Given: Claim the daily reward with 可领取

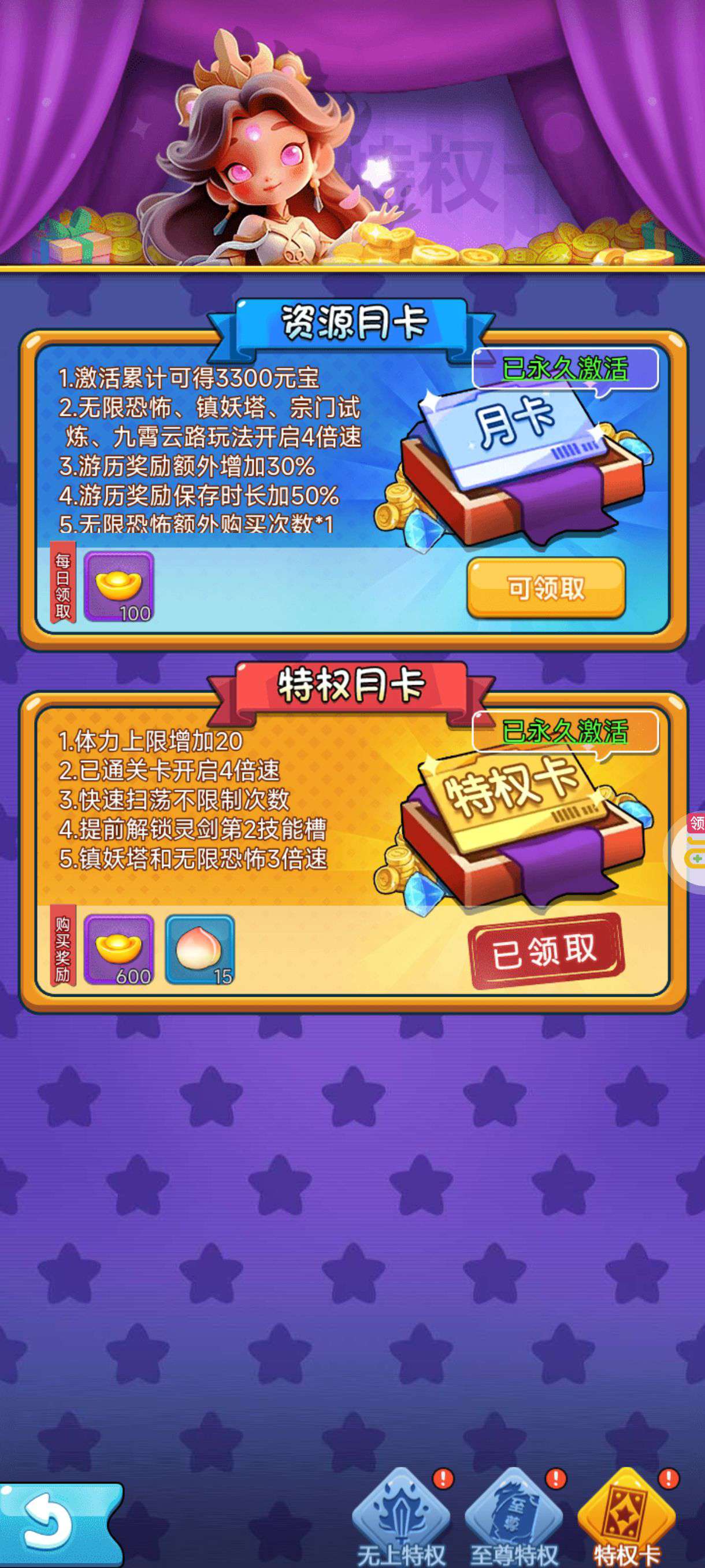Looking at the screenshot, I should (x=546, y=588).
